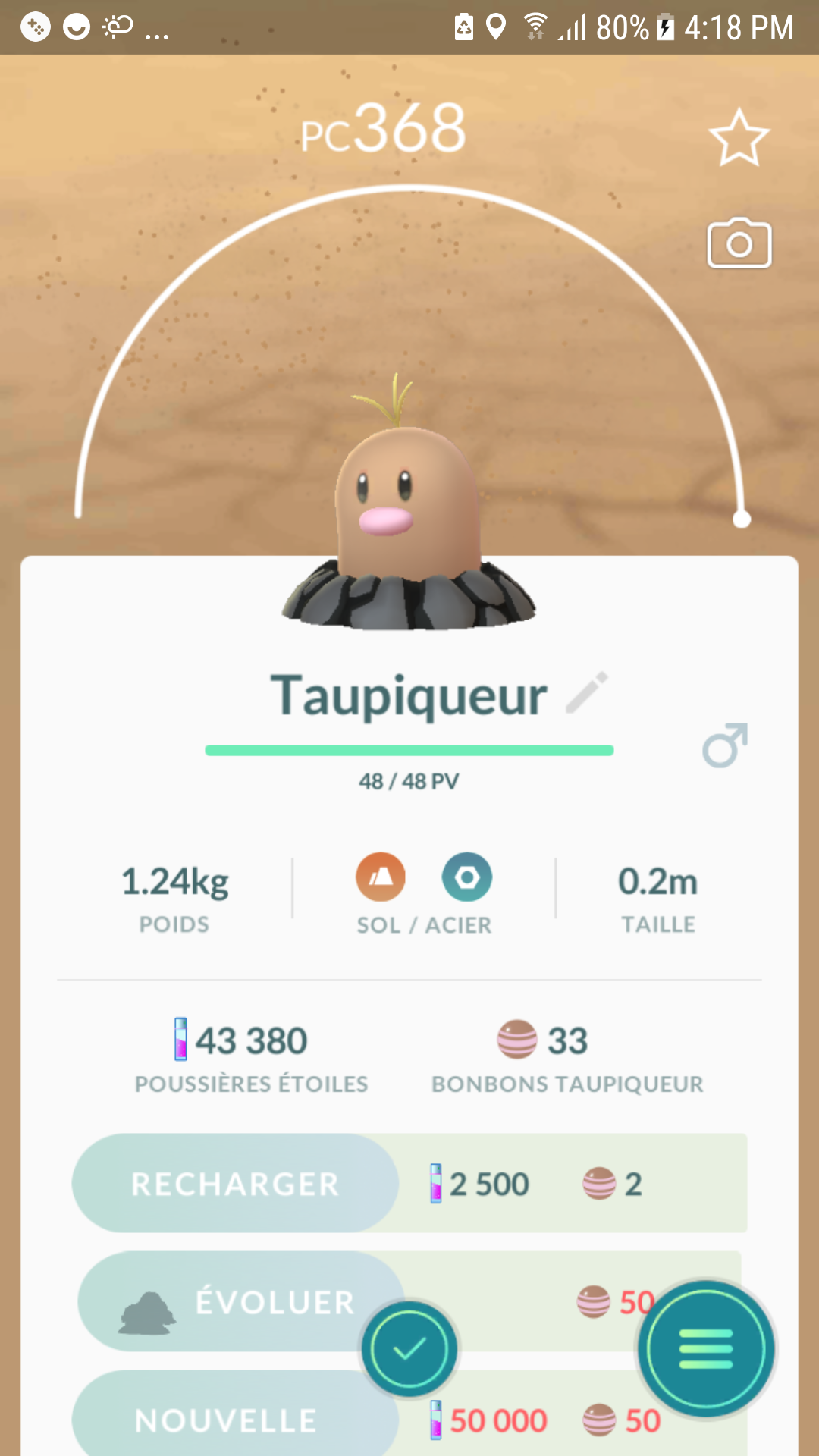Confirm with the round checkmark button
The image size is (819, 1456).
(409, 1348)
